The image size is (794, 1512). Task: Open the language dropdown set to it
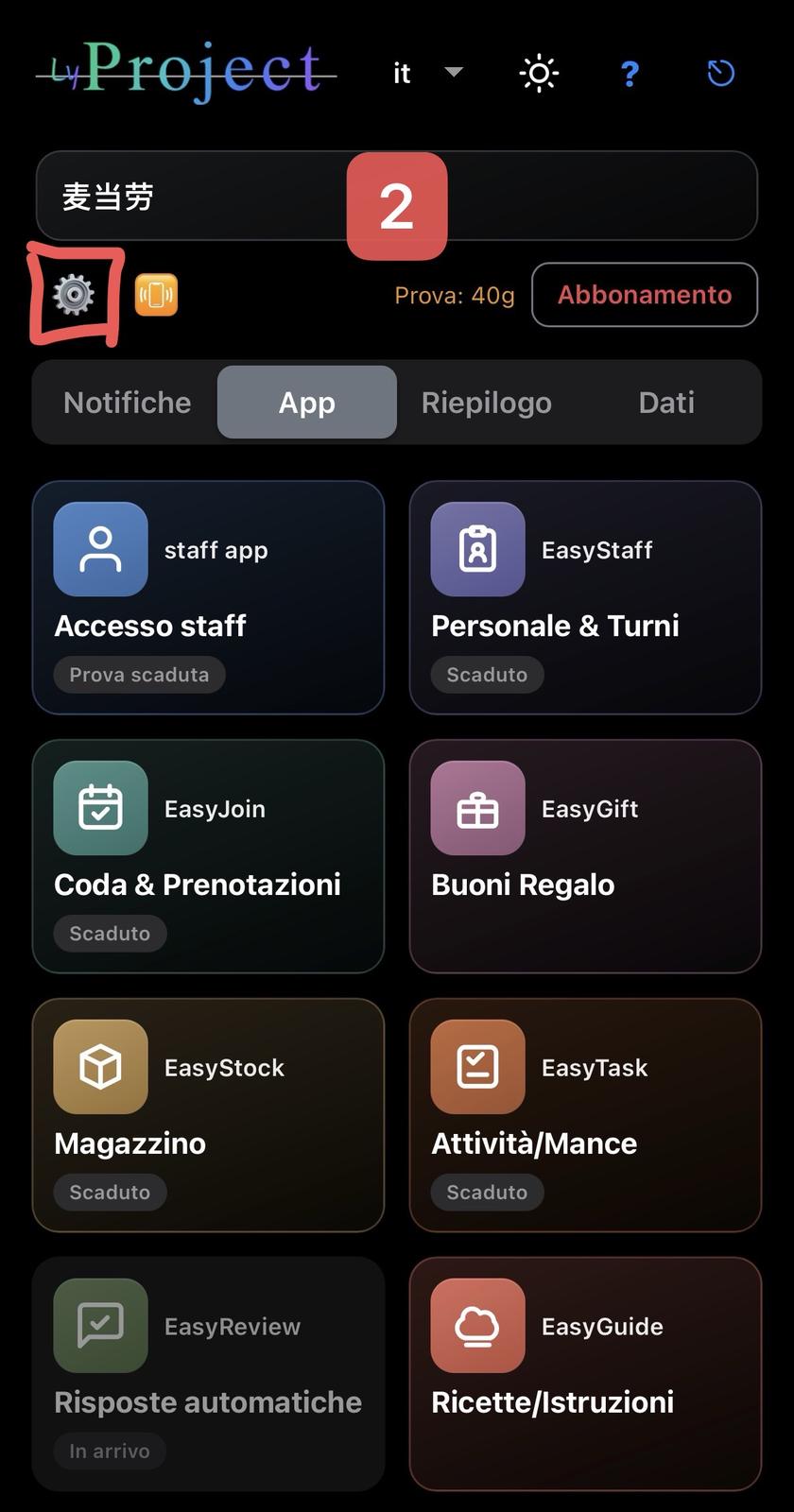coord(427,73)
